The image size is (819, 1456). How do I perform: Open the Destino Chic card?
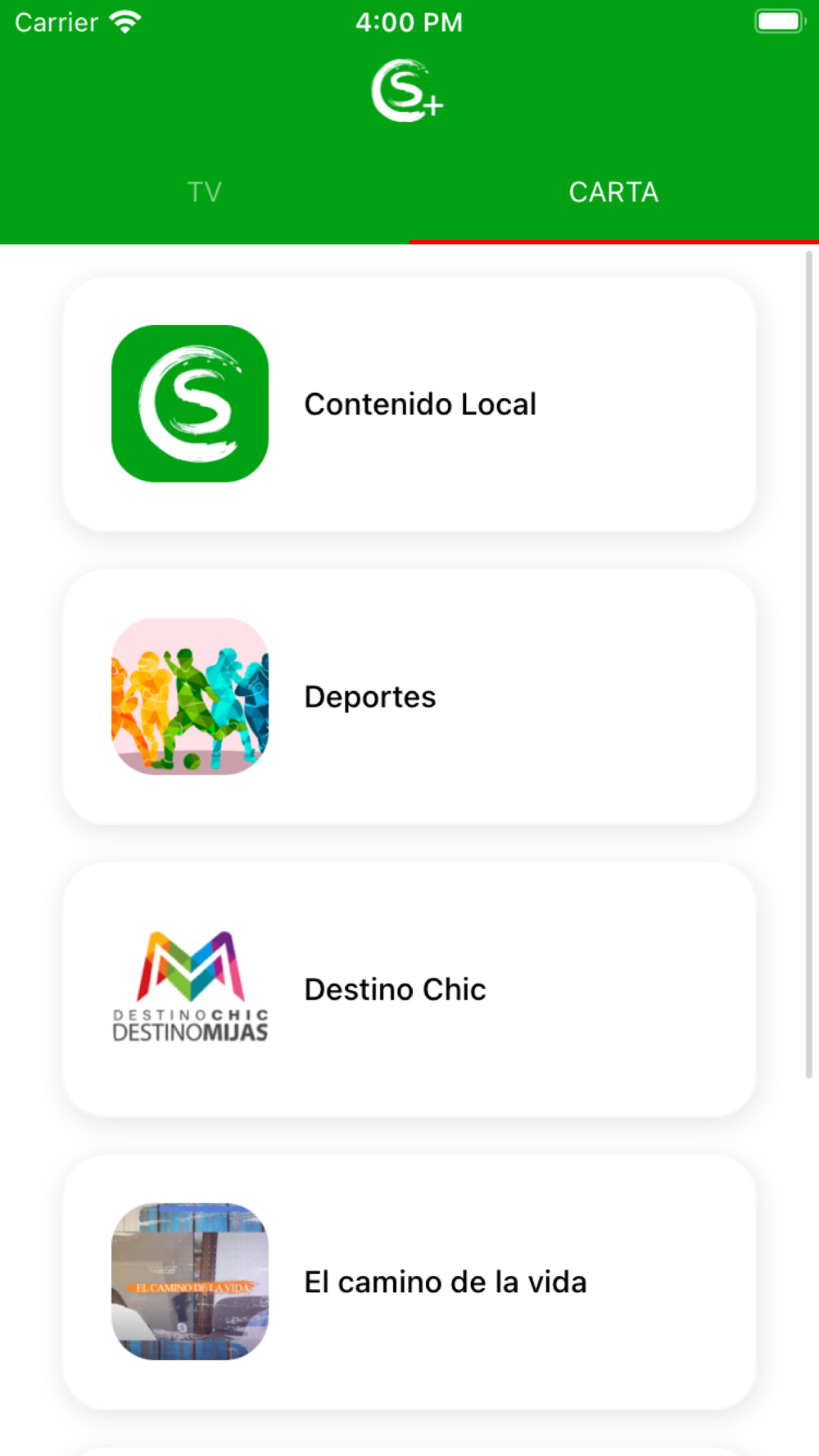409,989
